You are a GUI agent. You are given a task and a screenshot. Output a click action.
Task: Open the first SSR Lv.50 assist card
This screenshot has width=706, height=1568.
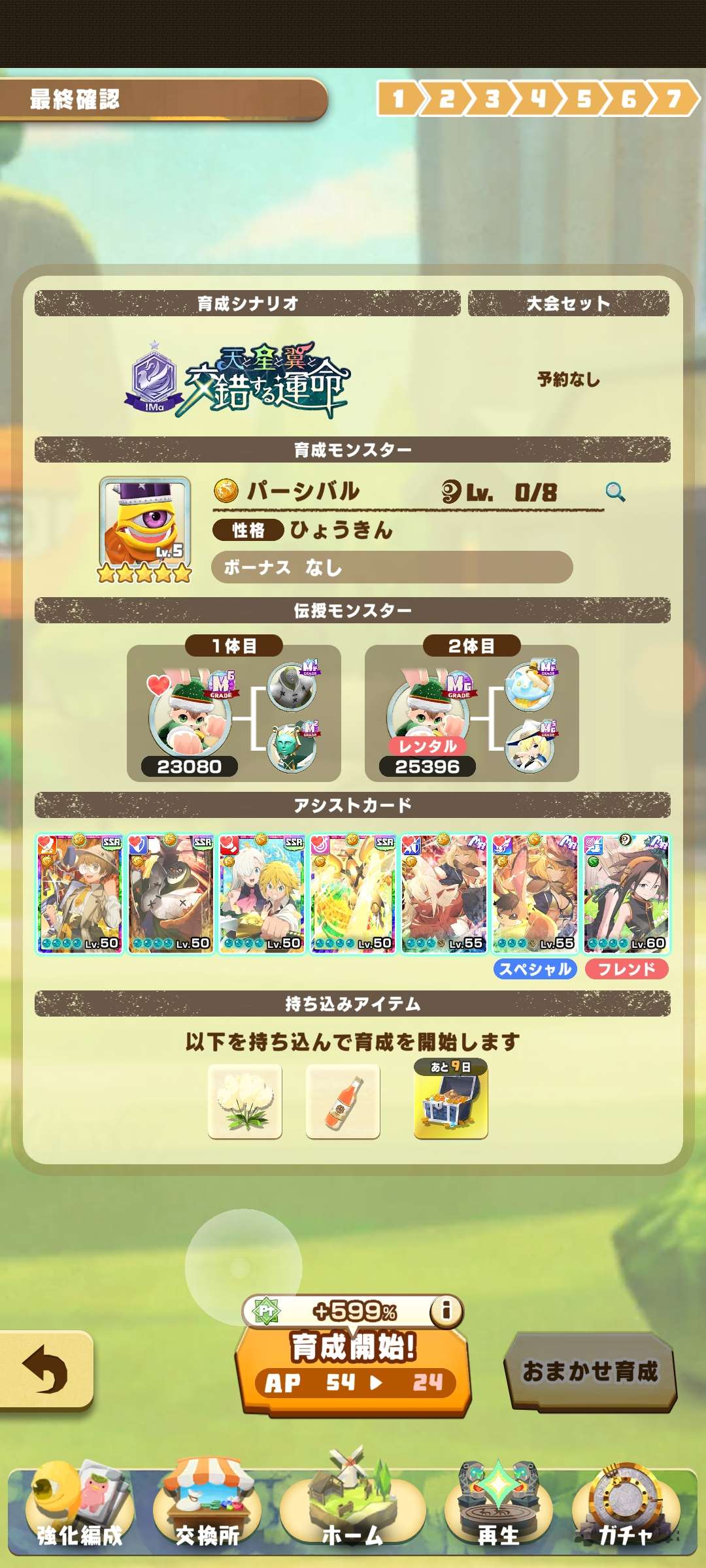79,893
